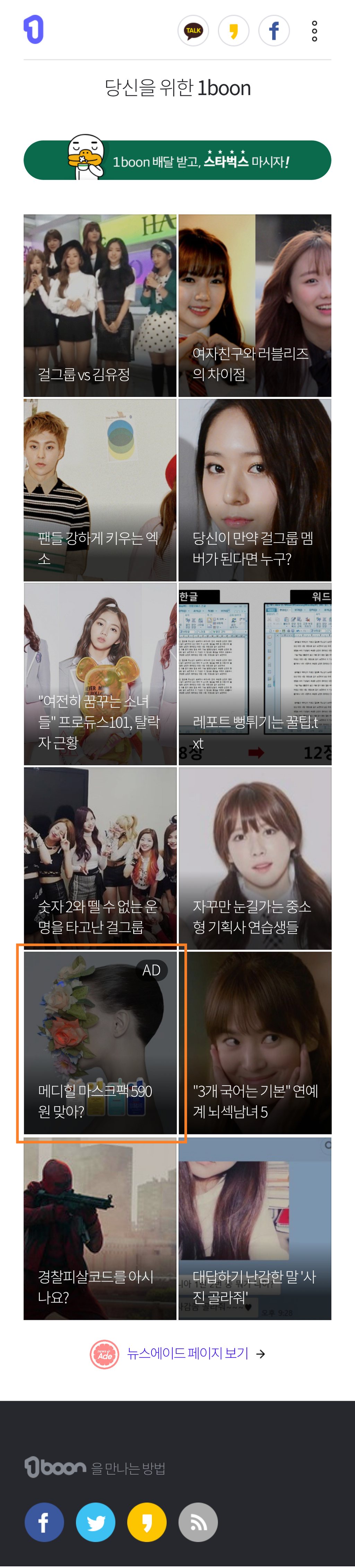This screenshot has width=355, height=1568.
Task: Open article 여자친구와 러블리즈의 차이점
Action: [255, 306]
